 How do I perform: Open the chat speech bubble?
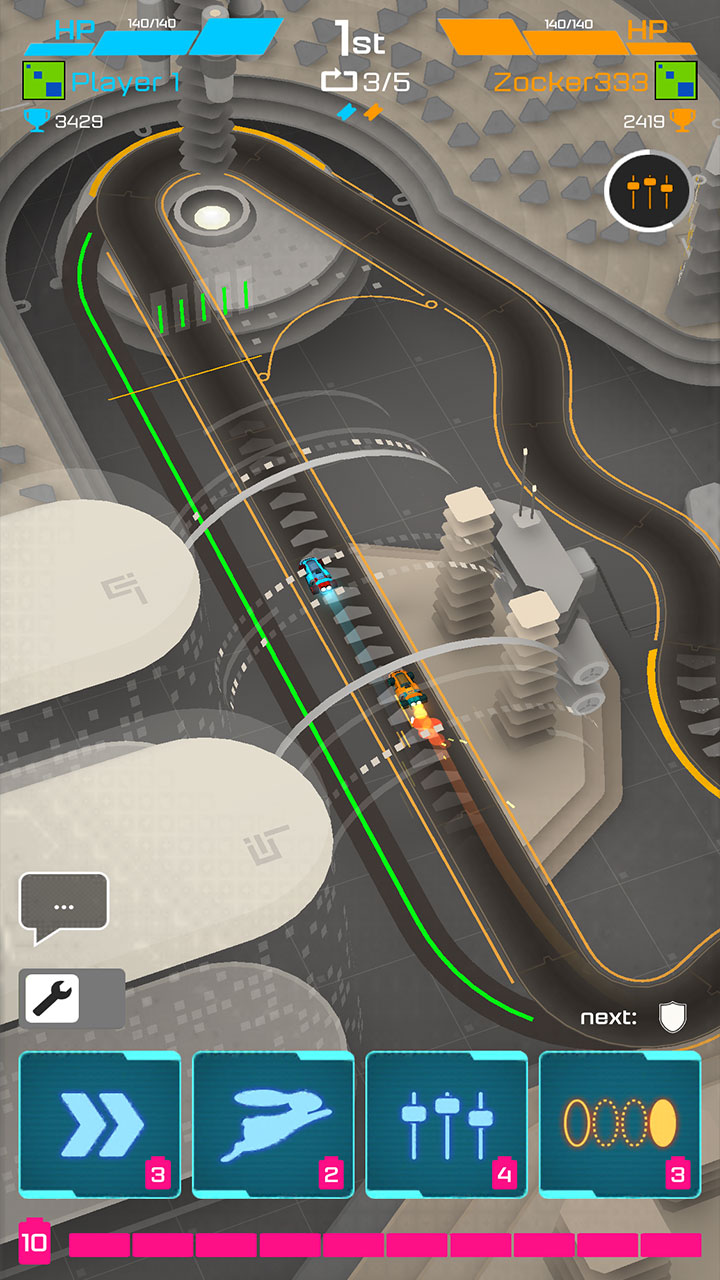(x=64, y=908)
